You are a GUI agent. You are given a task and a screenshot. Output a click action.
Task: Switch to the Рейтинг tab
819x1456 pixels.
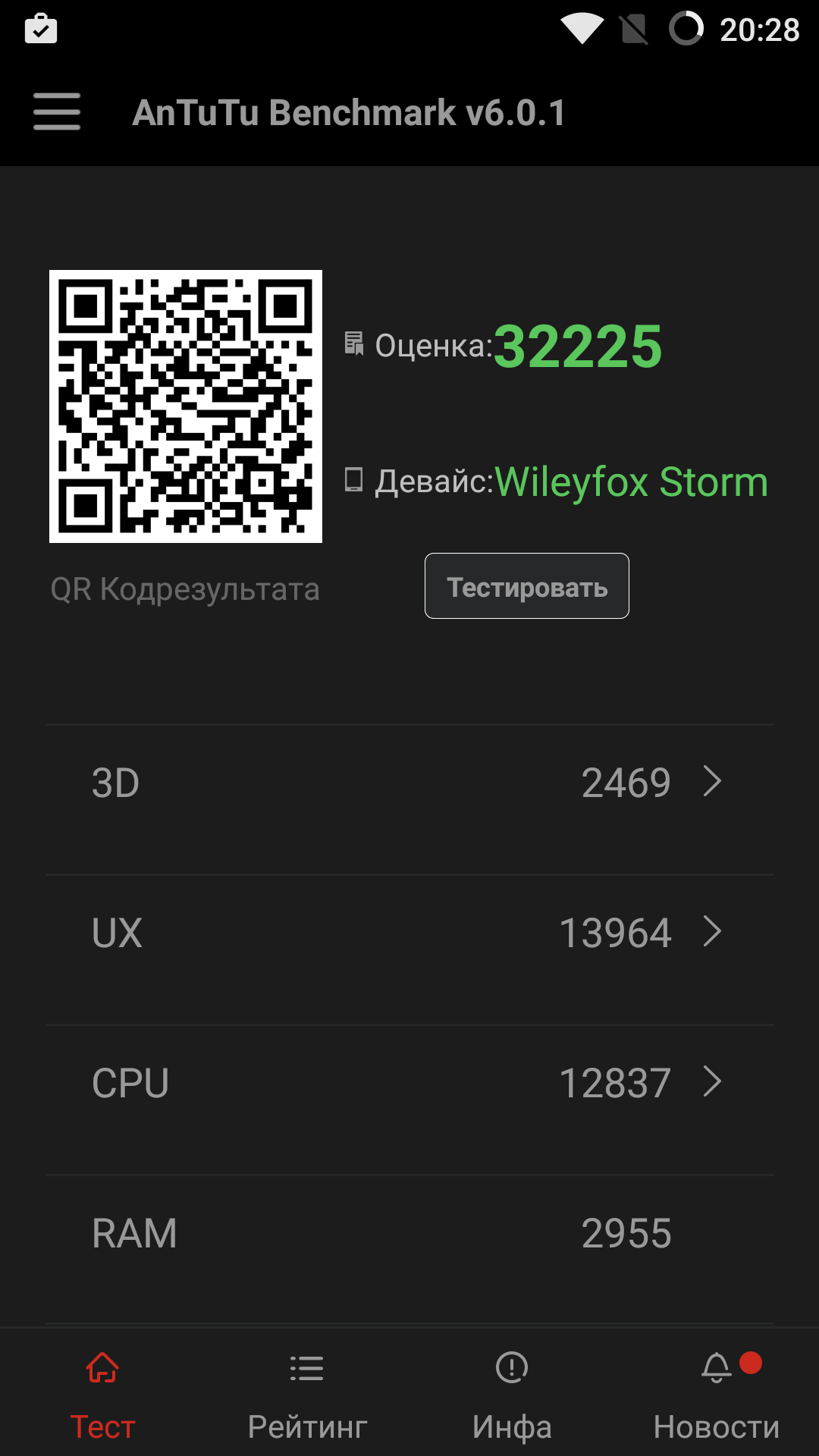pyautogui.click(x=307, y=1395)
